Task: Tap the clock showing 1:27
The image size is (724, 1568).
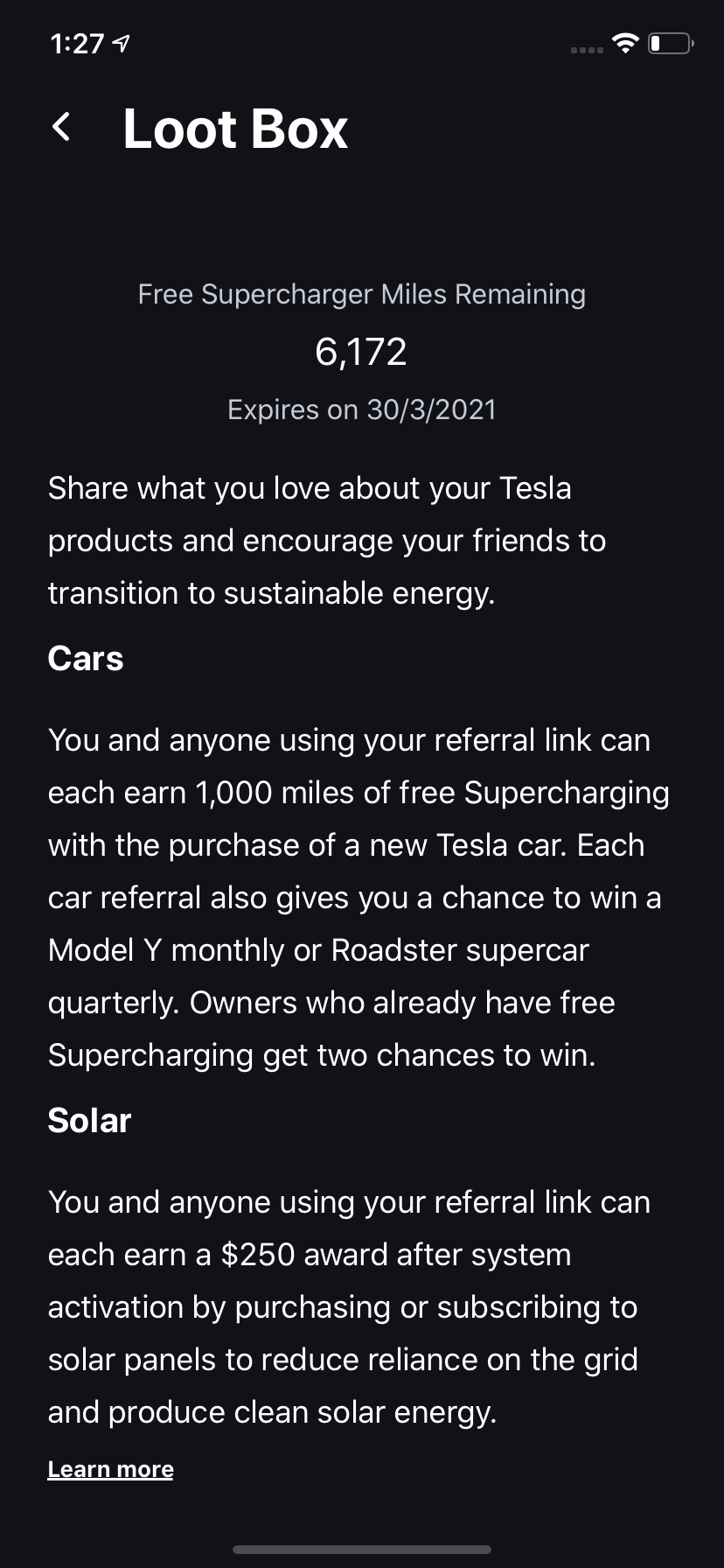Action: 78,43
